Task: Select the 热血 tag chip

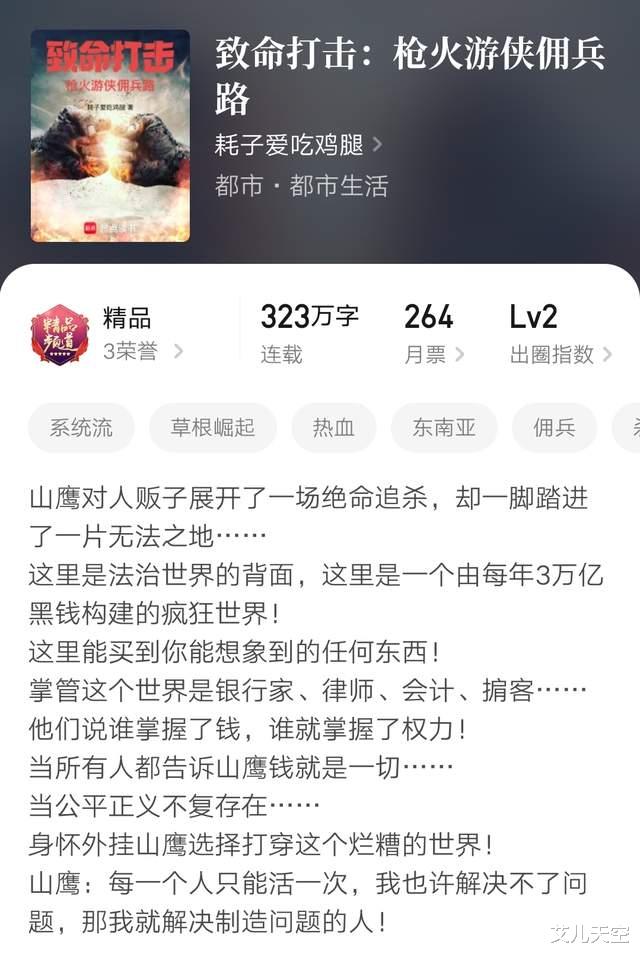Action: (334, 428)
